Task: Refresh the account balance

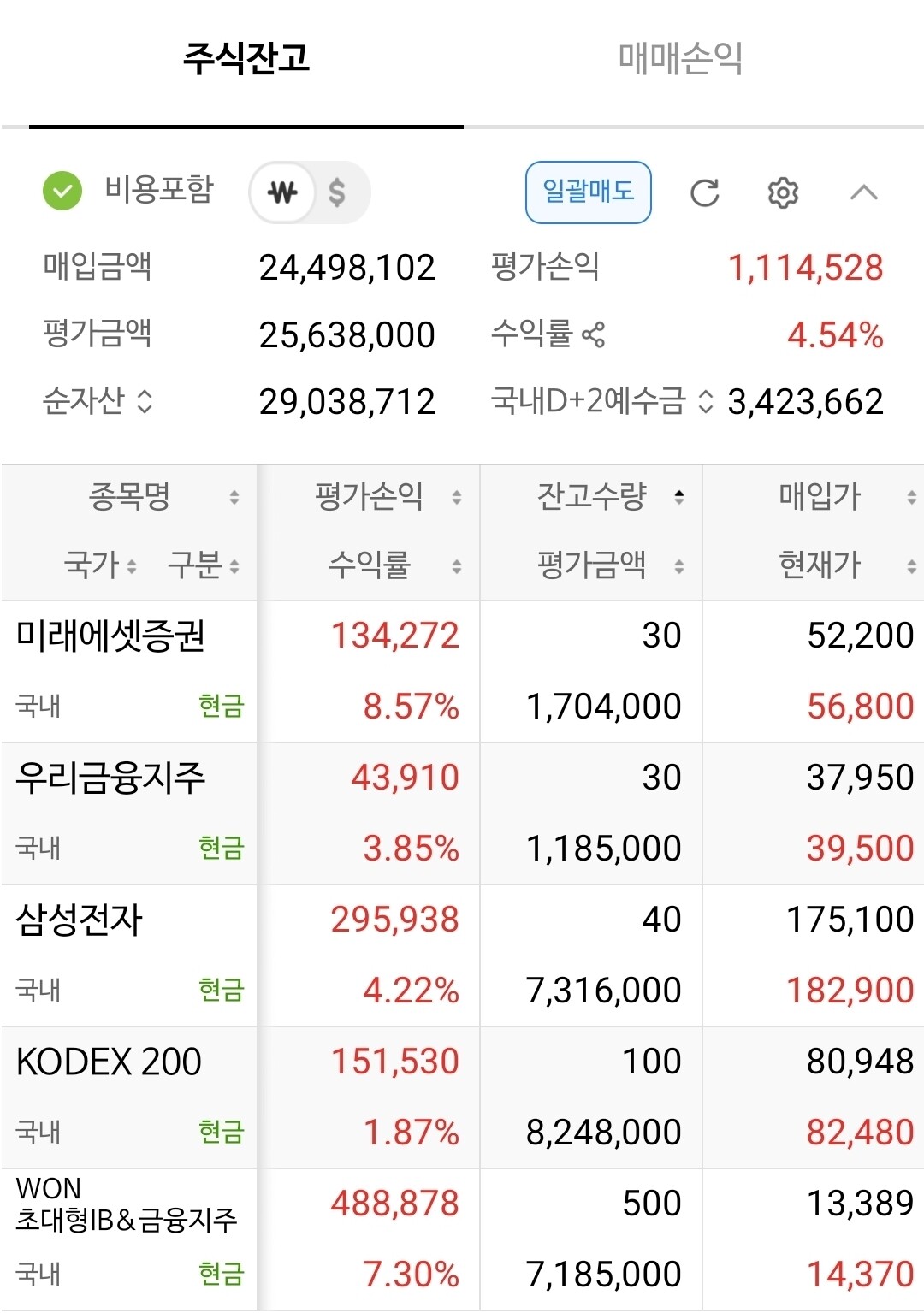Action: (705, 192)
